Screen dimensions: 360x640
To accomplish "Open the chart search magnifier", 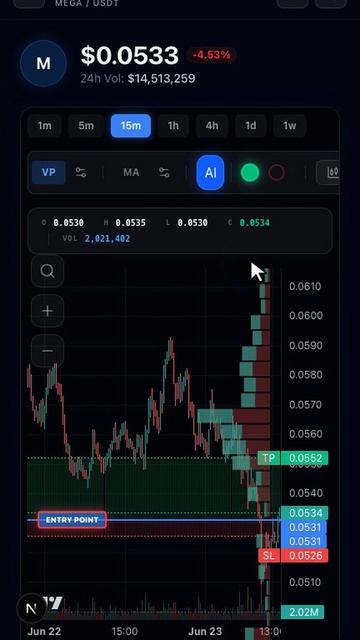I will (x=47, y=271).
